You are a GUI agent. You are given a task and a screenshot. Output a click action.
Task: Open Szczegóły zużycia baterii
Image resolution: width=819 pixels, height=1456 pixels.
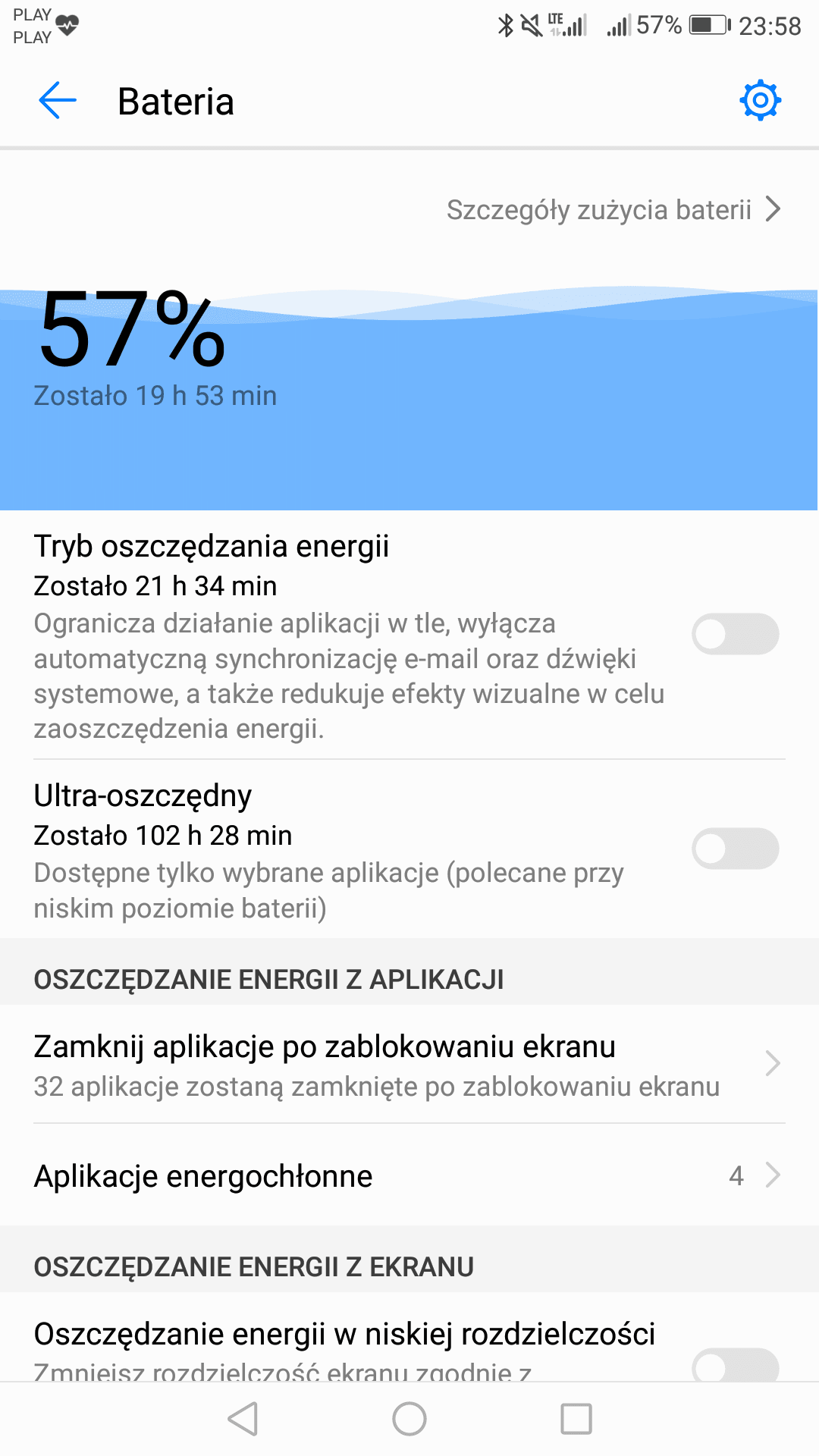coord(613,209)
